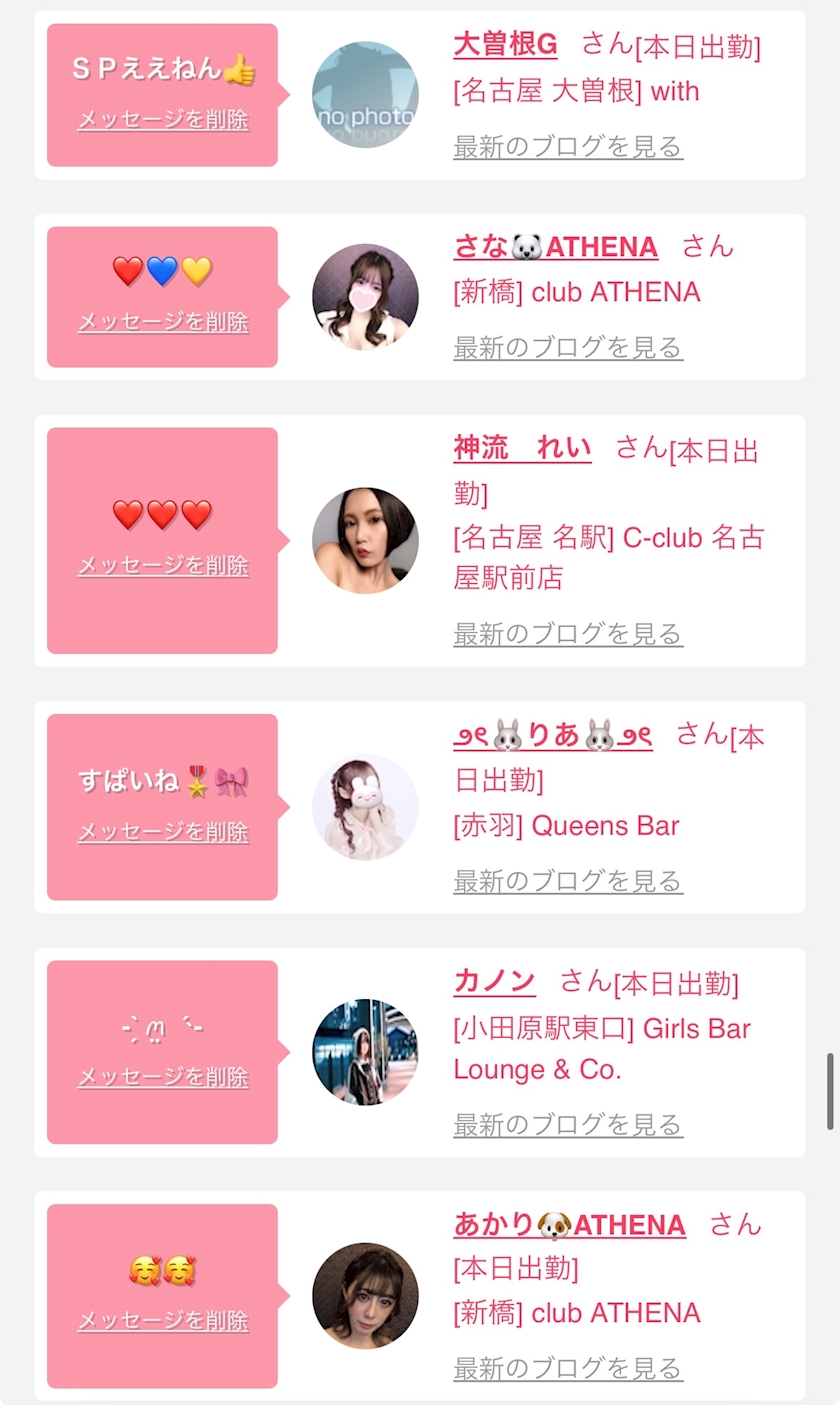
Task: Delete the message sent to あかり ATHENA
Action: (163, 1321)
